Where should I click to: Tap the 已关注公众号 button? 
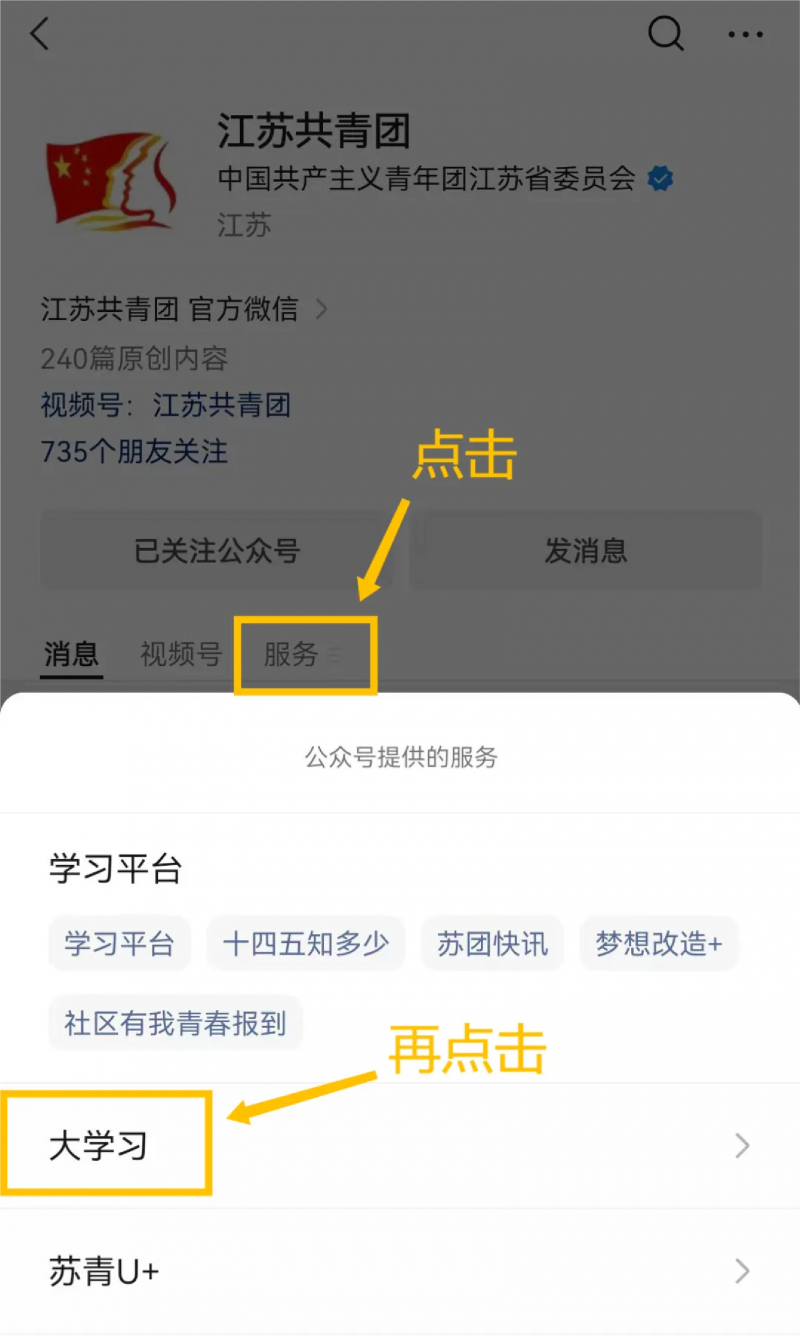tap(217, 550)
